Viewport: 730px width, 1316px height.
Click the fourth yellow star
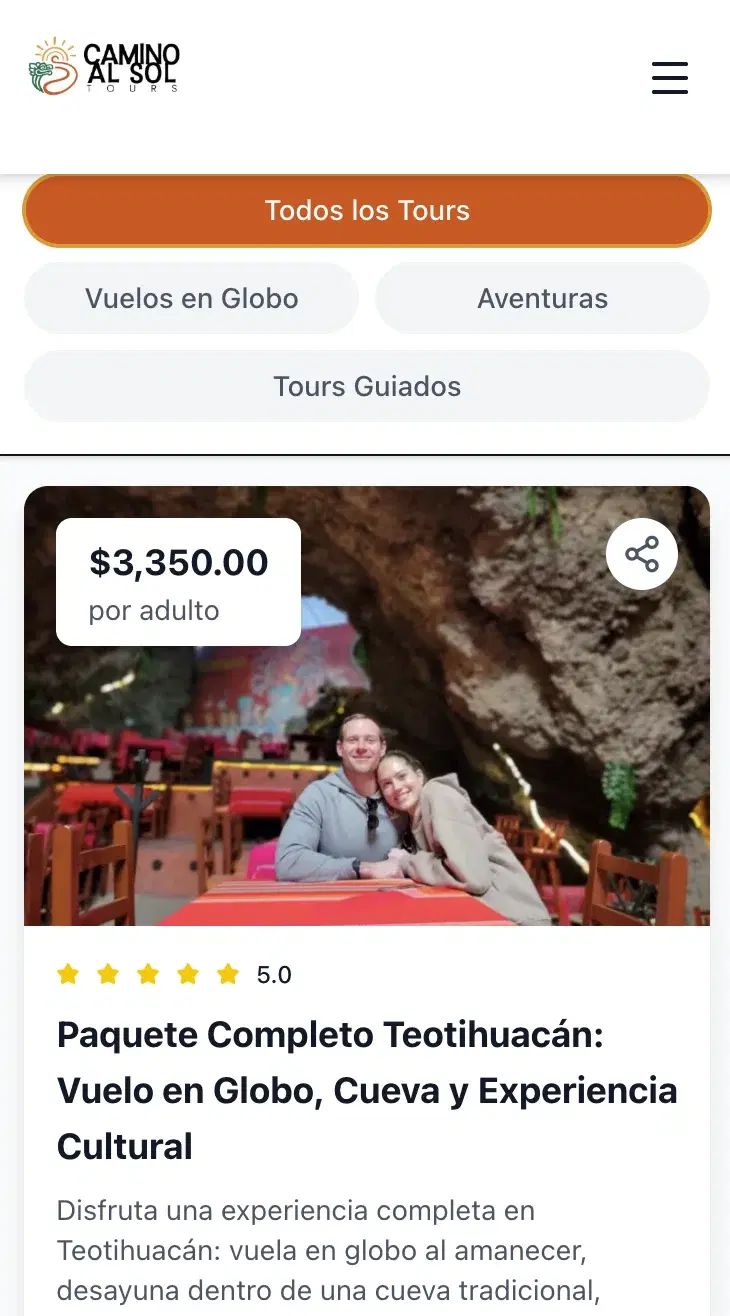(x=188, y=973)
